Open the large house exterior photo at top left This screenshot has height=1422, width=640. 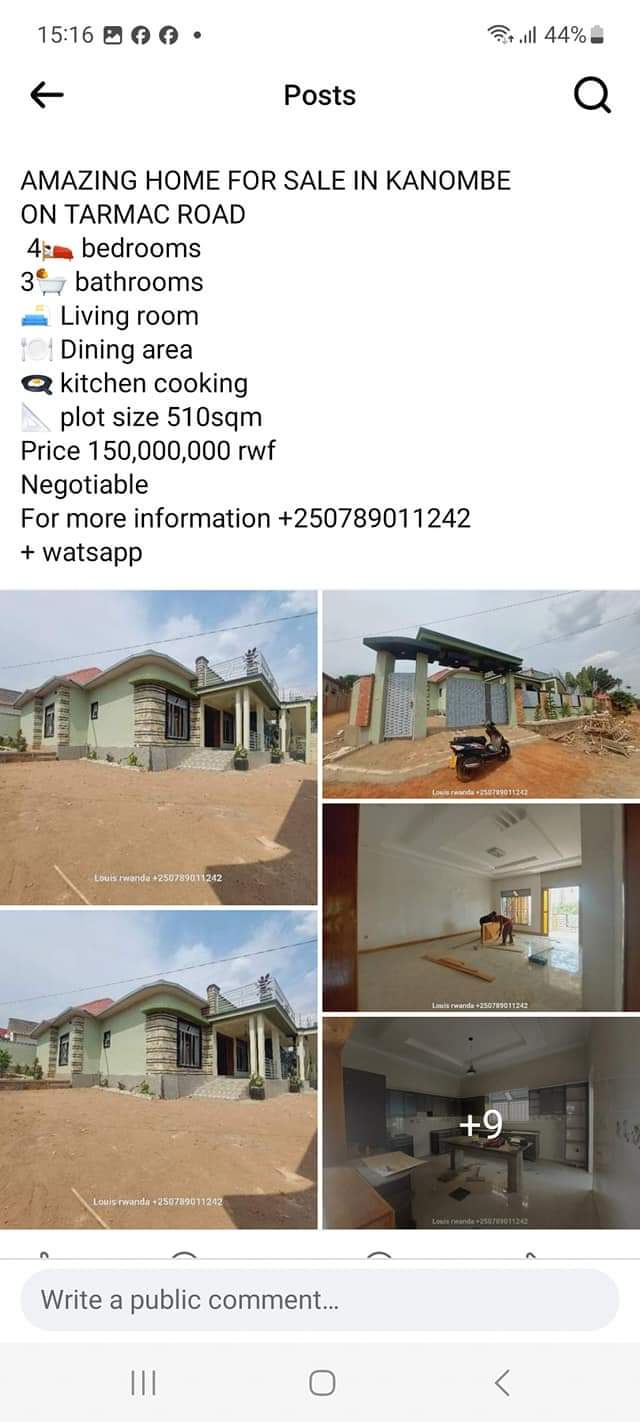(x=158, y=746)
